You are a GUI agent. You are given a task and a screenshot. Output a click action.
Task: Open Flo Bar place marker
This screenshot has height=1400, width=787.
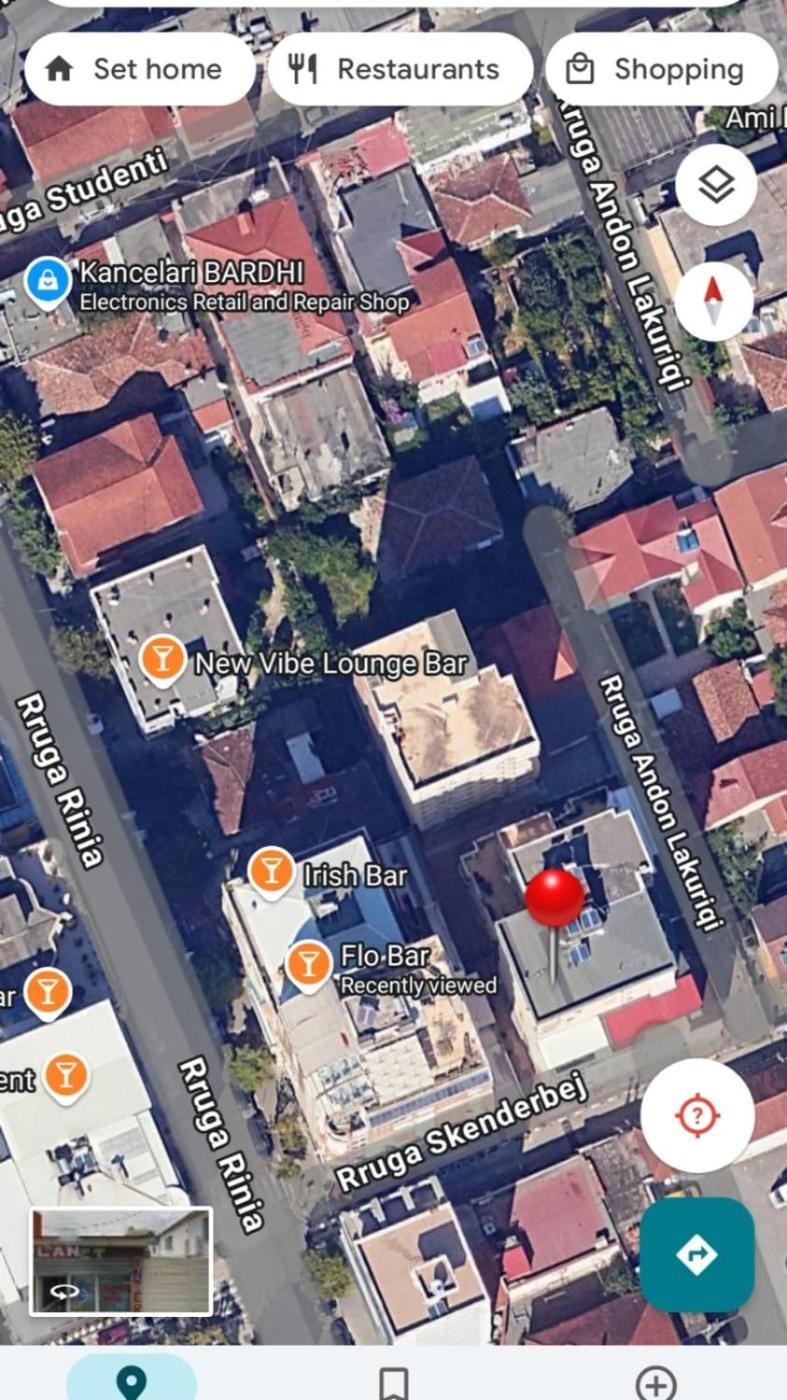[309, 964]
